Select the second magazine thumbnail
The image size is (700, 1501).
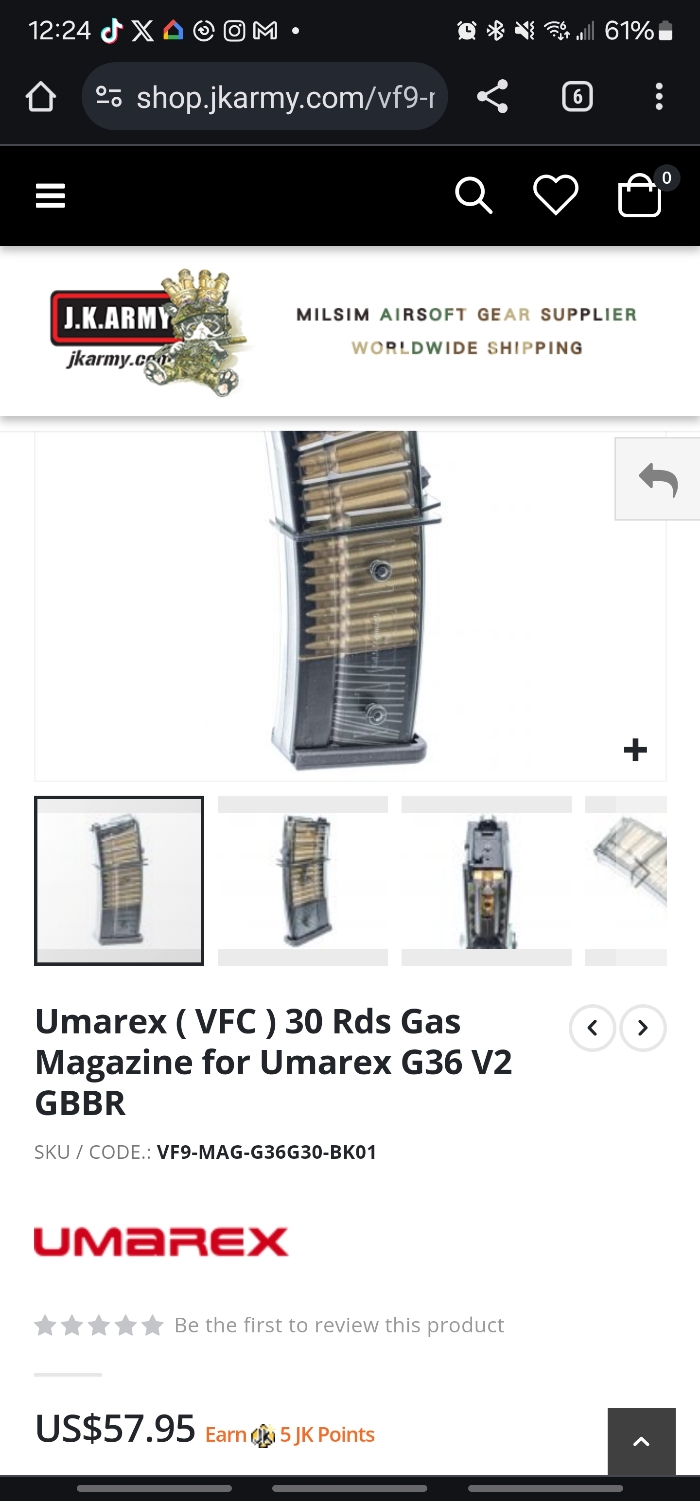click(303, 881)
